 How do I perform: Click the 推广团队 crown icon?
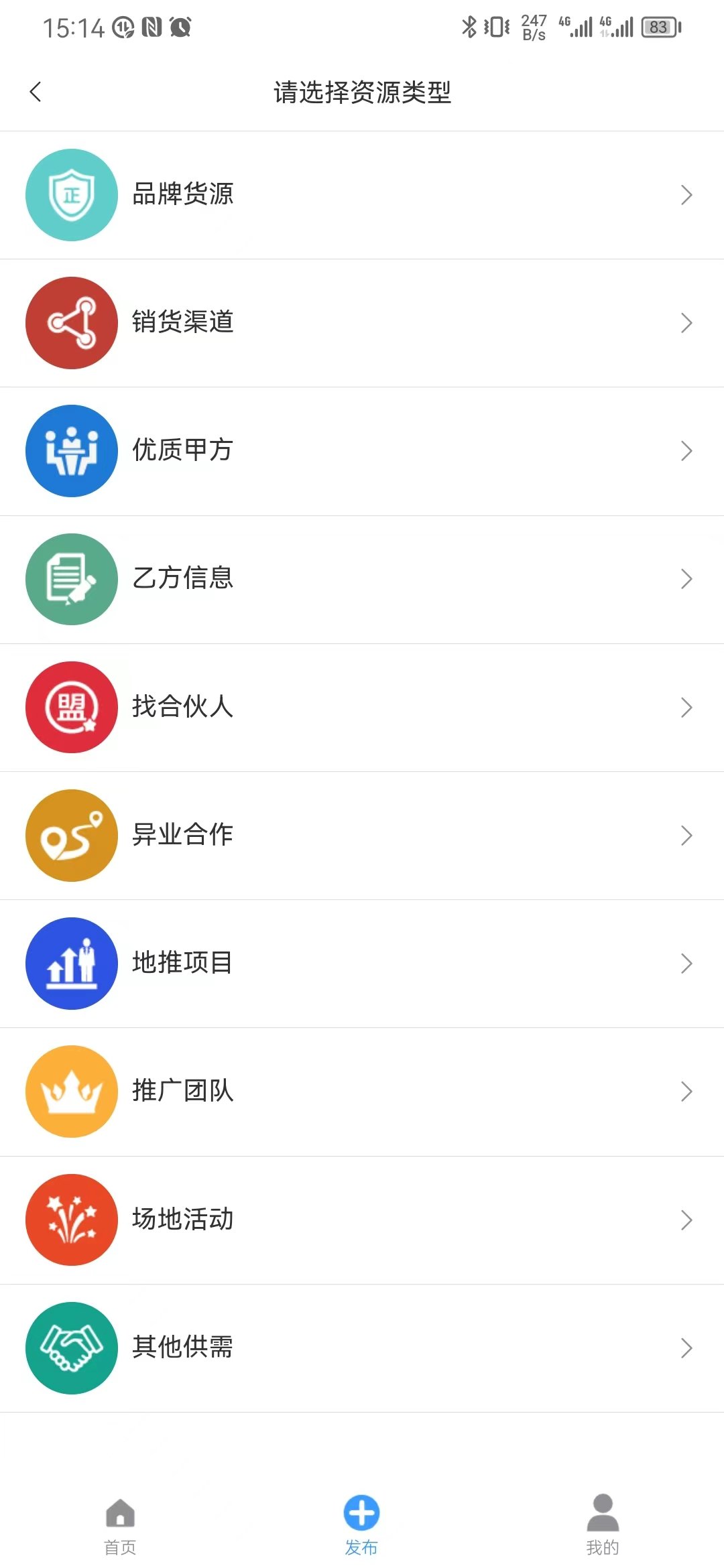(72, 1091)
